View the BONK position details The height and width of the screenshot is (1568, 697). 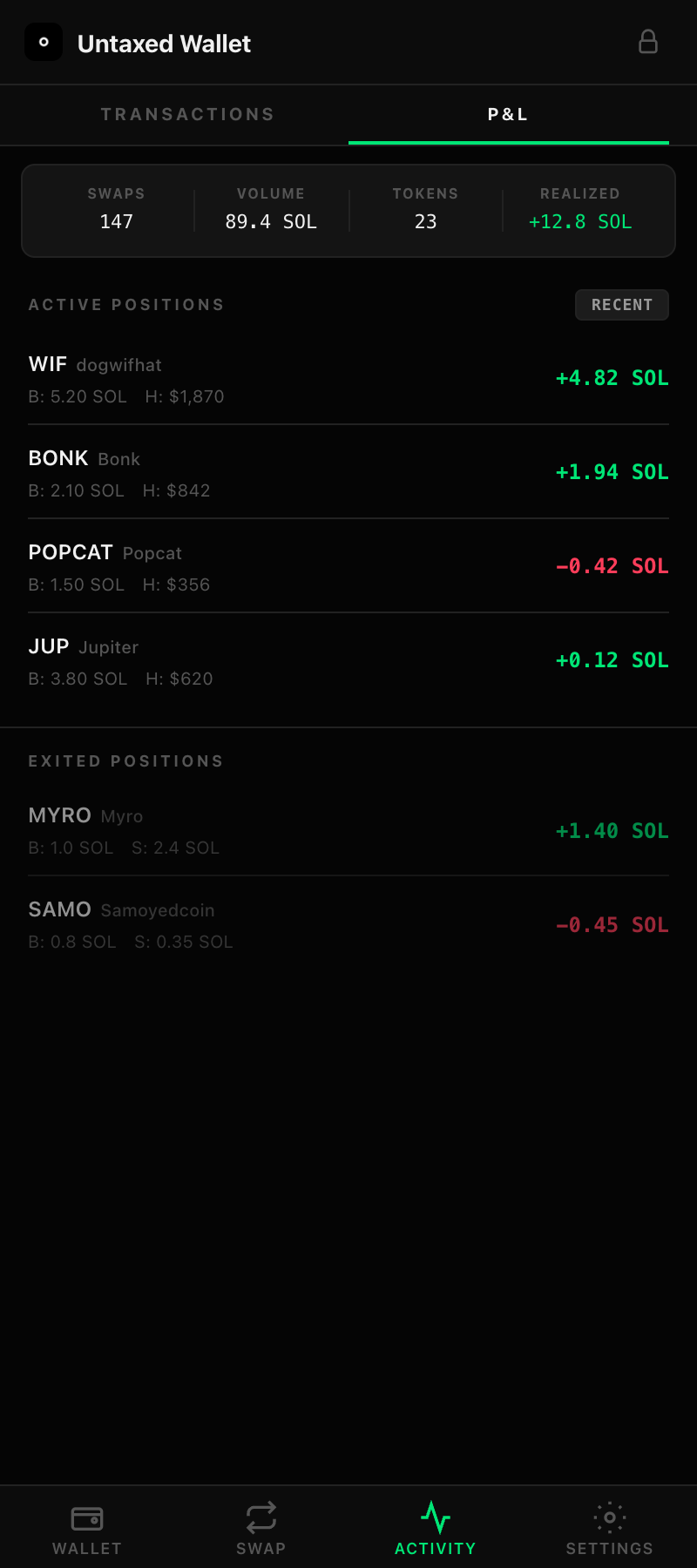click(348, 473)
